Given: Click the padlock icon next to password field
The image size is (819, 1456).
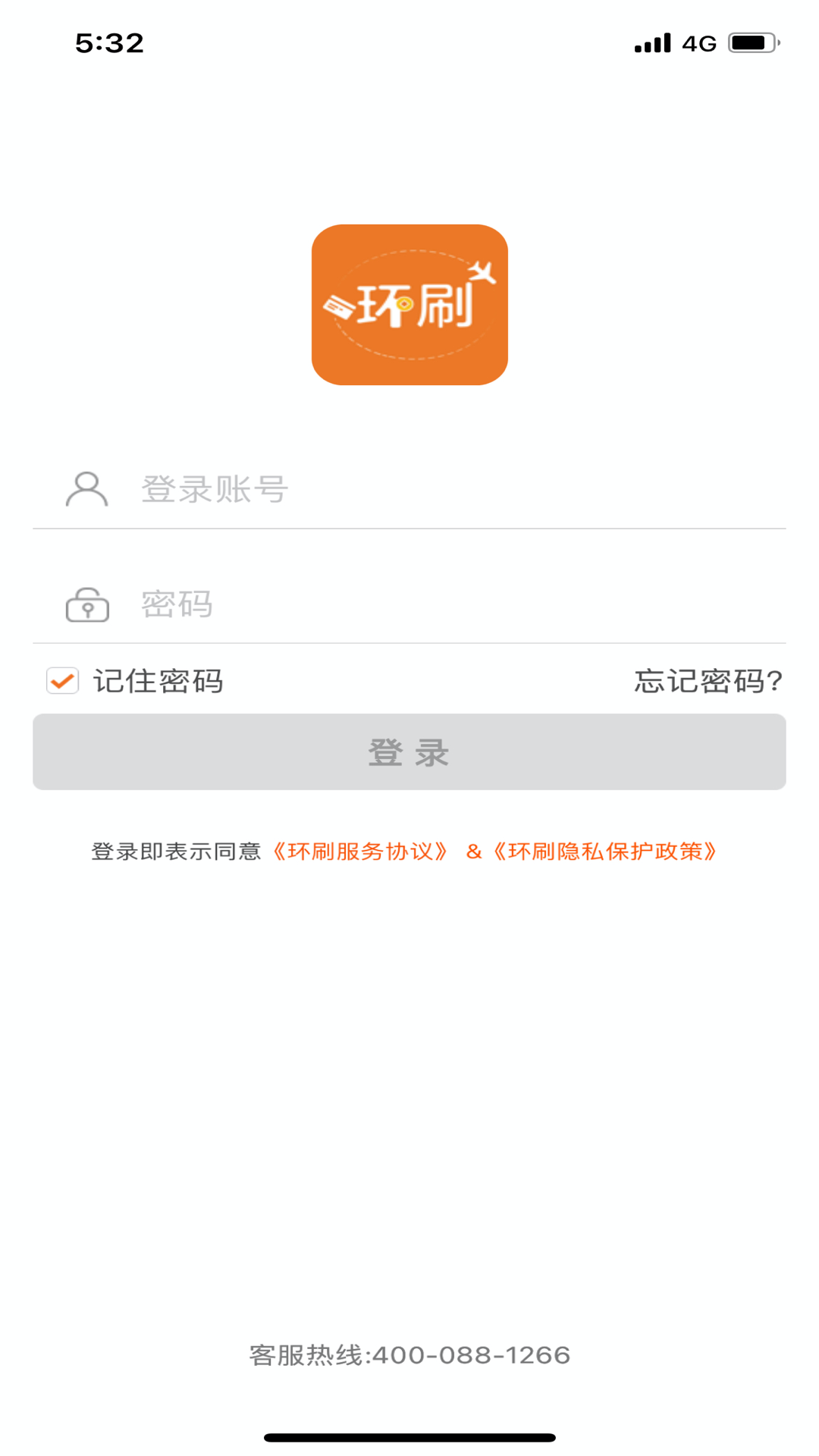Looking at the screenshot, I should point(86,604).
